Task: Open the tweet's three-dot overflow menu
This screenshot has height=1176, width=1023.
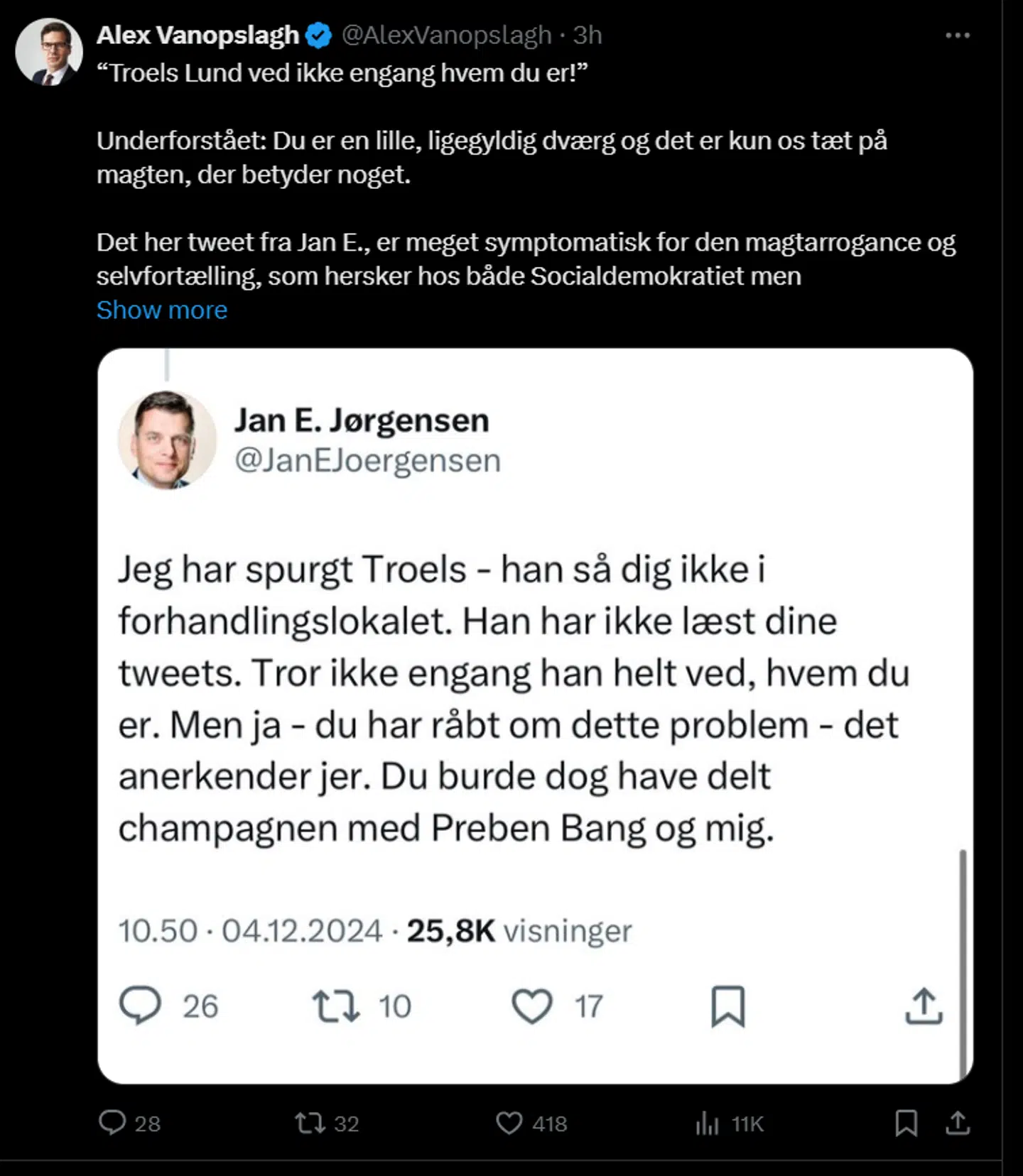Action: pos(957,36)
